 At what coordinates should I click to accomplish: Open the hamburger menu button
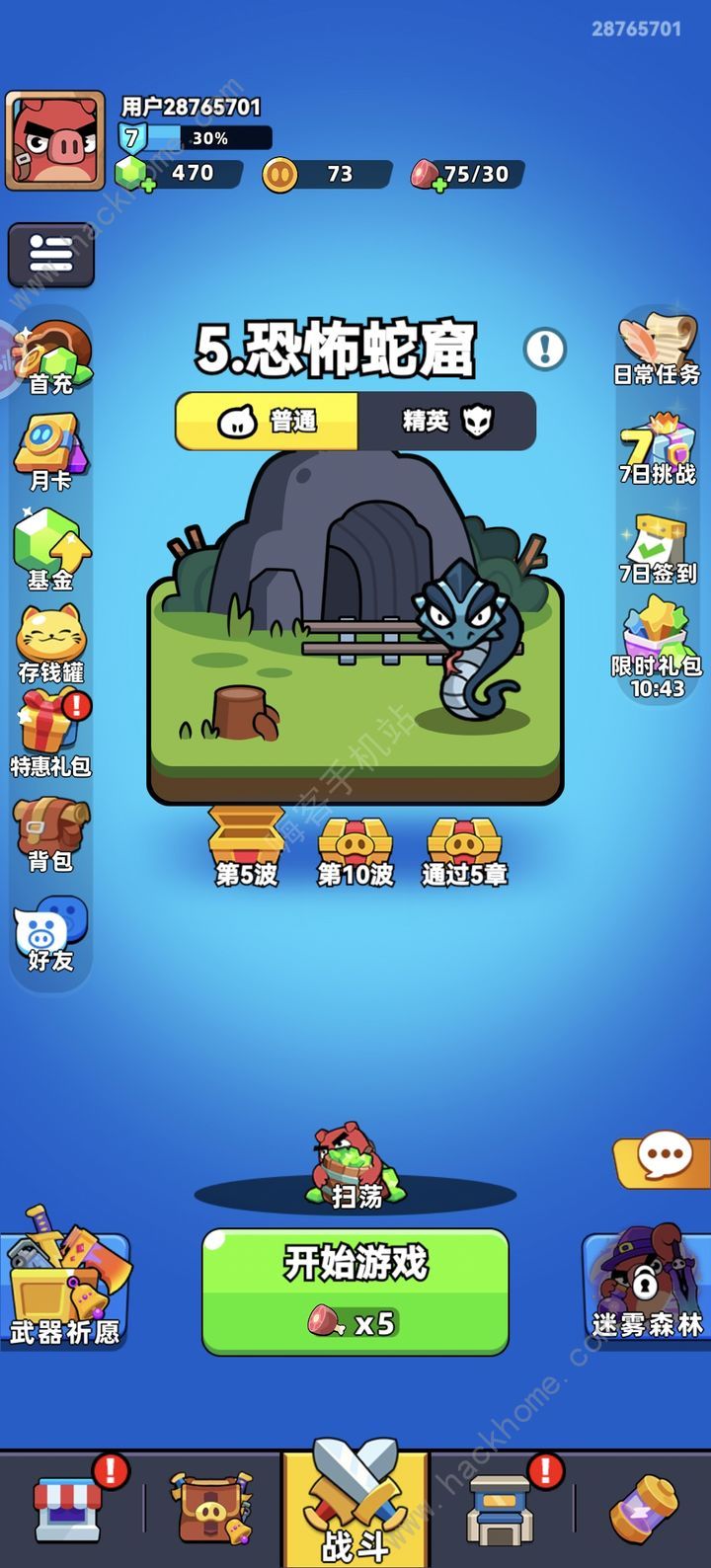[x=50, y=255]
